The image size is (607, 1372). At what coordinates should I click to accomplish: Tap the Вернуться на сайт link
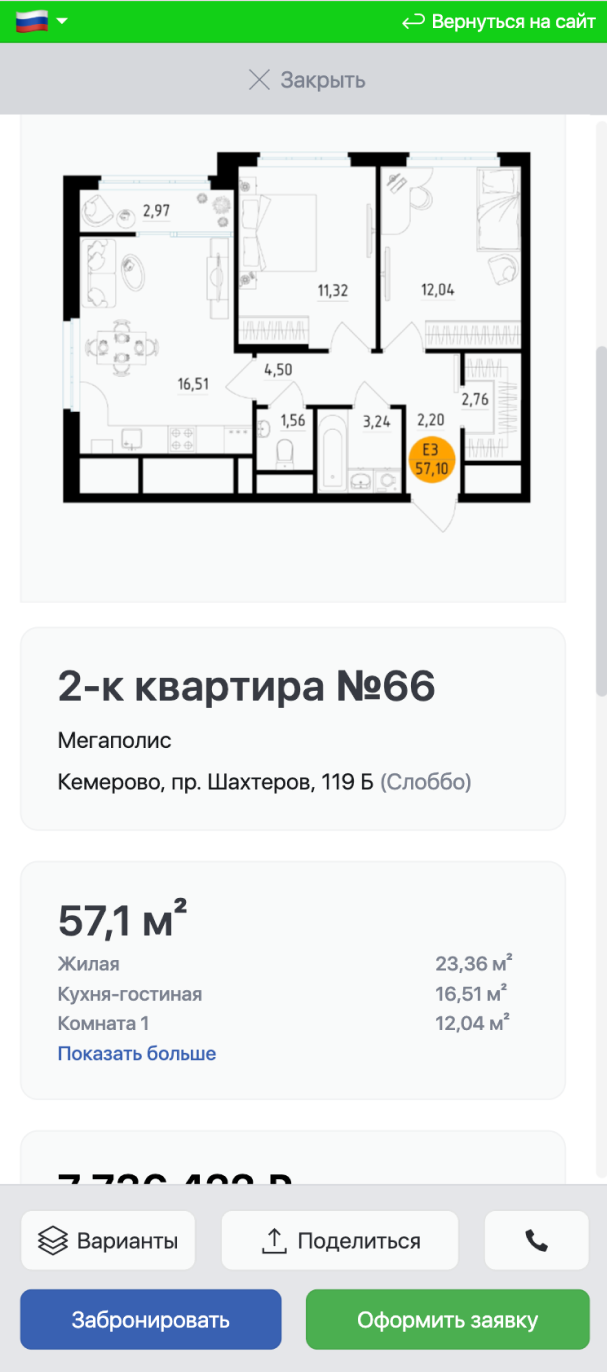(x=498, y=21)
